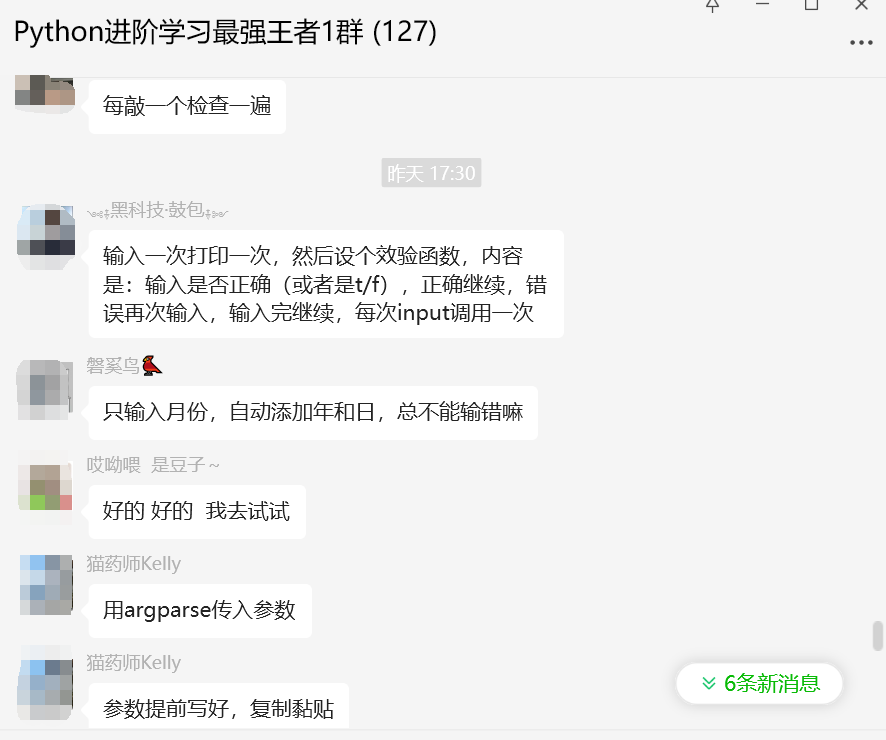Open the avatar next to 每敲一个检查一遍

click(46, 90)
